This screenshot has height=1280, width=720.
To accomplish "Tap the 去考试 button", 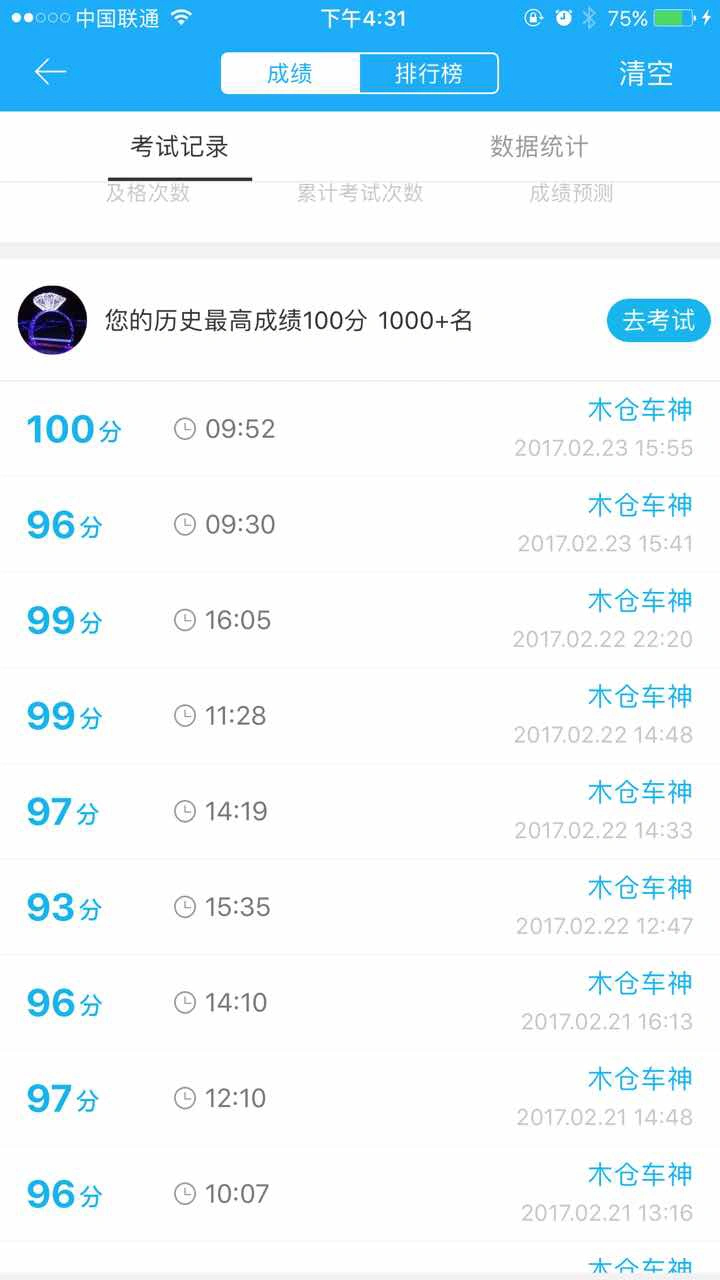I will point(659,321).
